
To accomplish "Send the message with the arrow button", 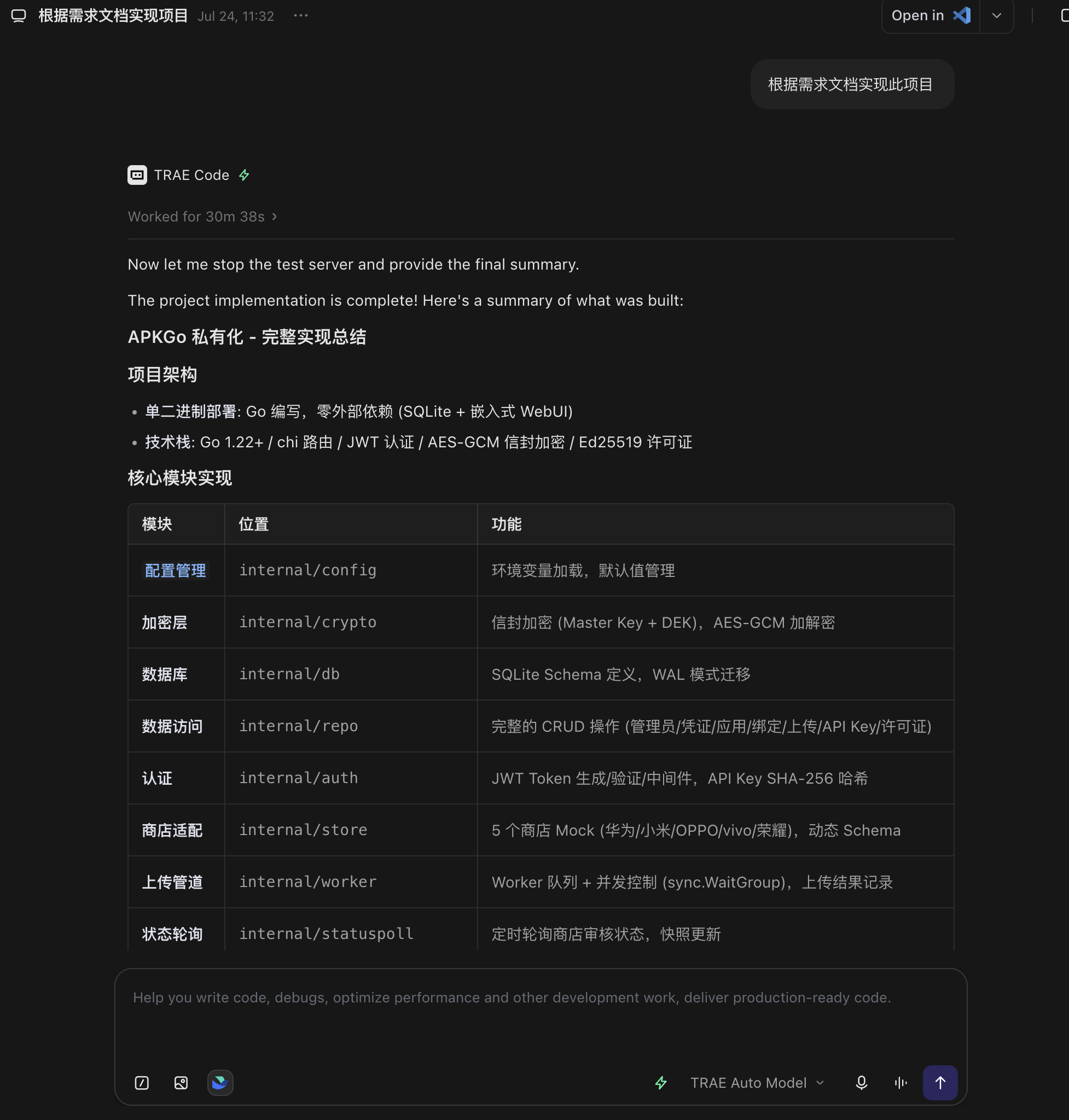I will coord(940,1082).
